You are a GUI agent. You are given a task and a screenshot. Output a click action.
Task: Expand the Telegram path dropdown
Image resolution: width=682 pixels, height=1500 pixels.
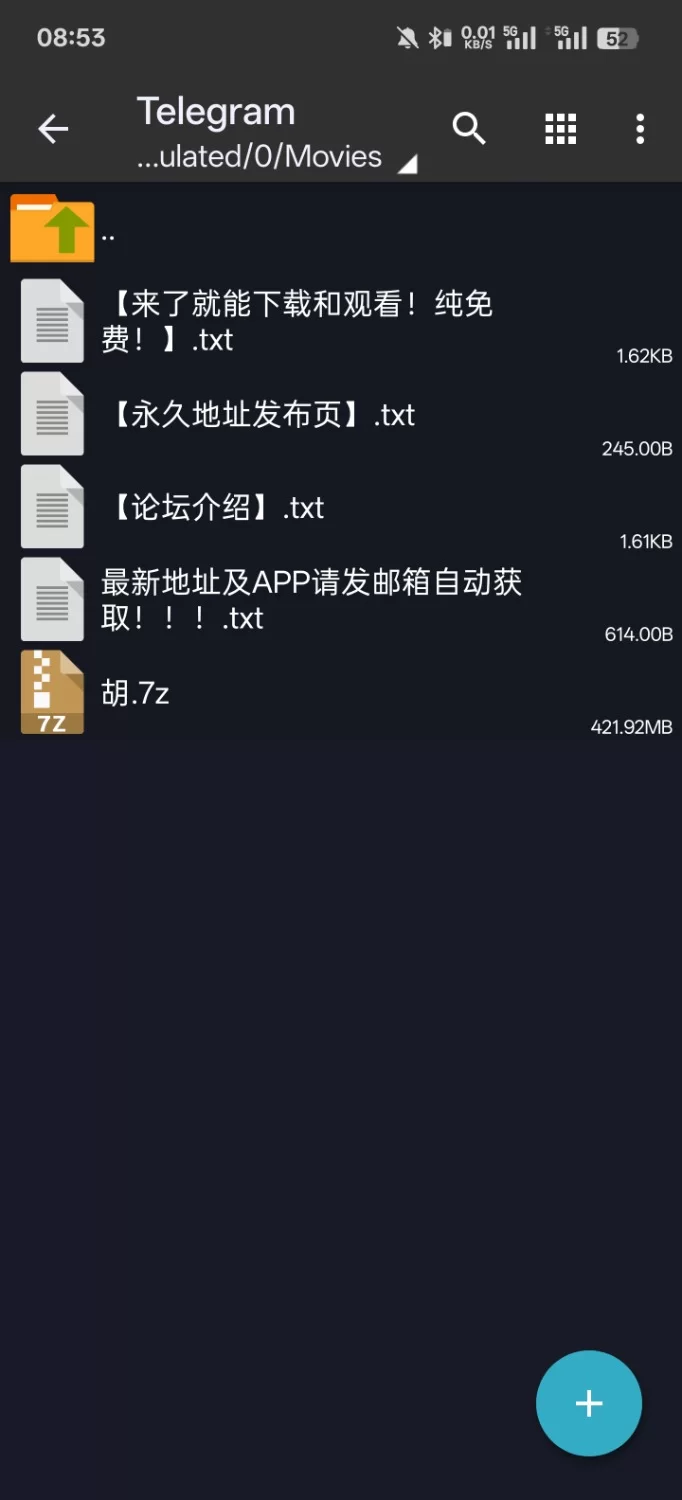(x=276, y=134)
